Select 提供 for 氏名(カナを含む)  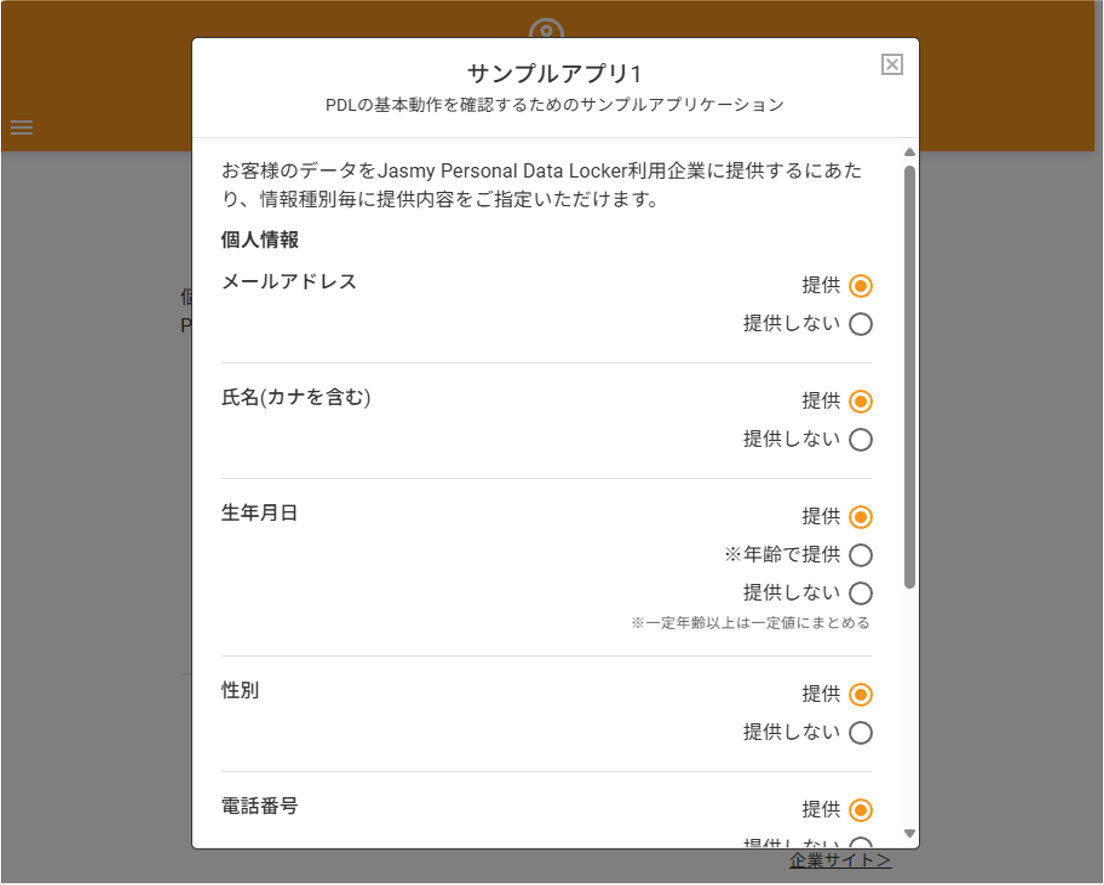click(860, 401)
